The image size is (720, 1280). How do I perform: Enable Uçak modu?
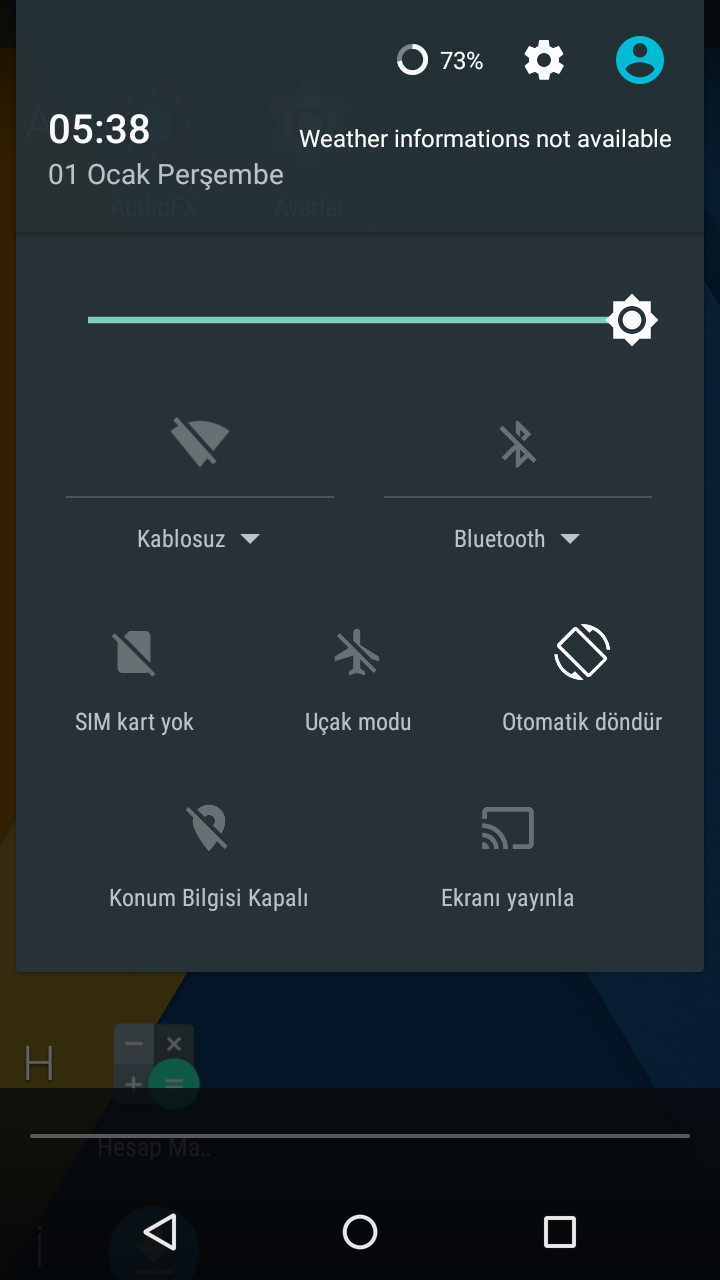358,680
